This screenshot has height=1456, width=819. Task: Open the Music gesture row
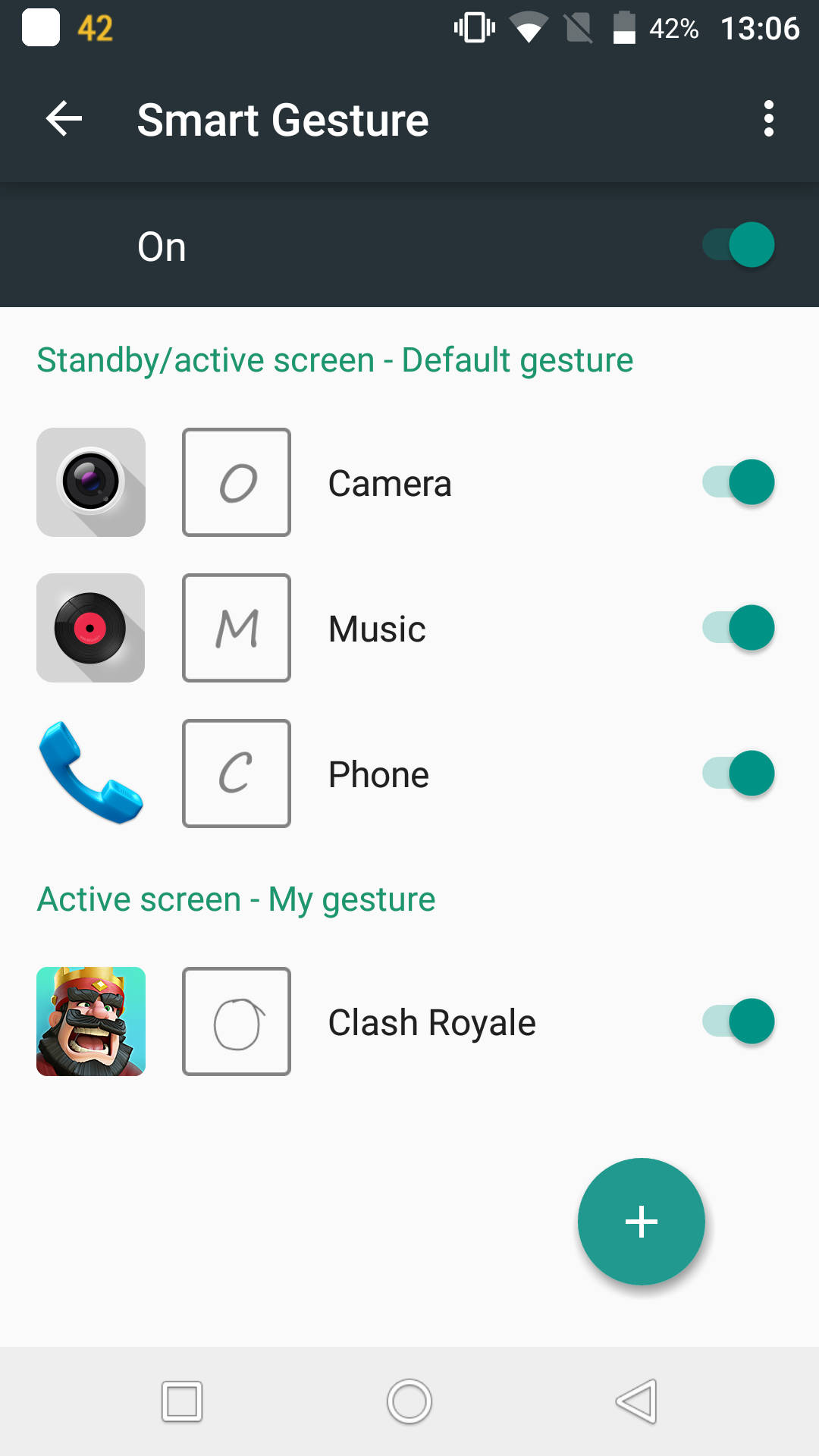[x=409, y=628]
